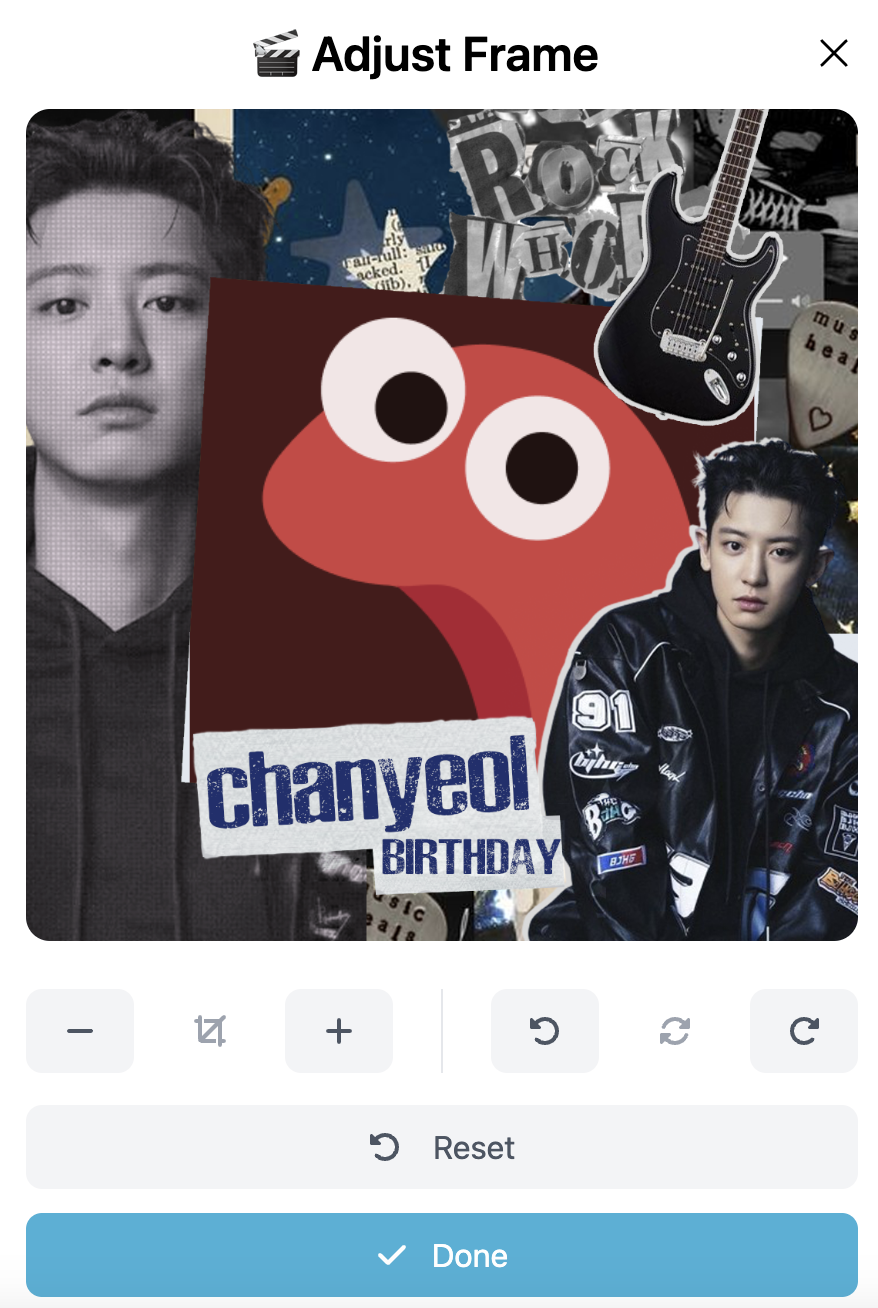Rotate the frame counterclockwise
Screen dimensions: 878x1308
pos(545,1031)
